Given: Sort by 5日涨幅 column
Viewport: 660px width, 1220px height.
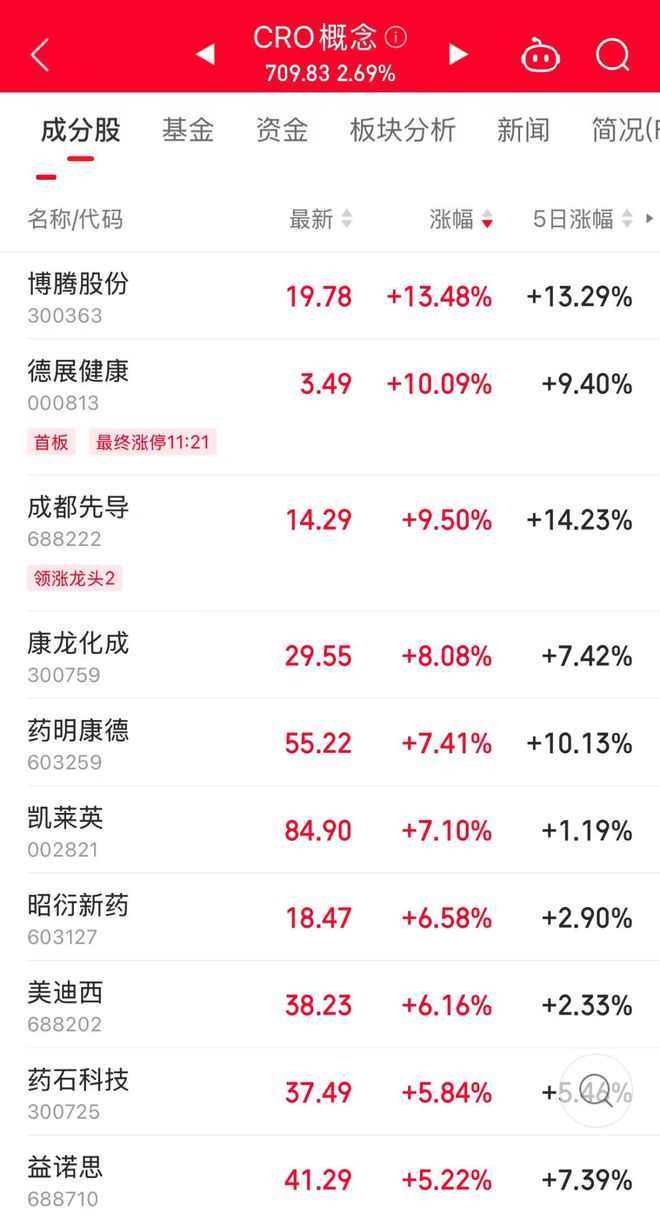Looking at the screenshot, I should tap(583, 219).
